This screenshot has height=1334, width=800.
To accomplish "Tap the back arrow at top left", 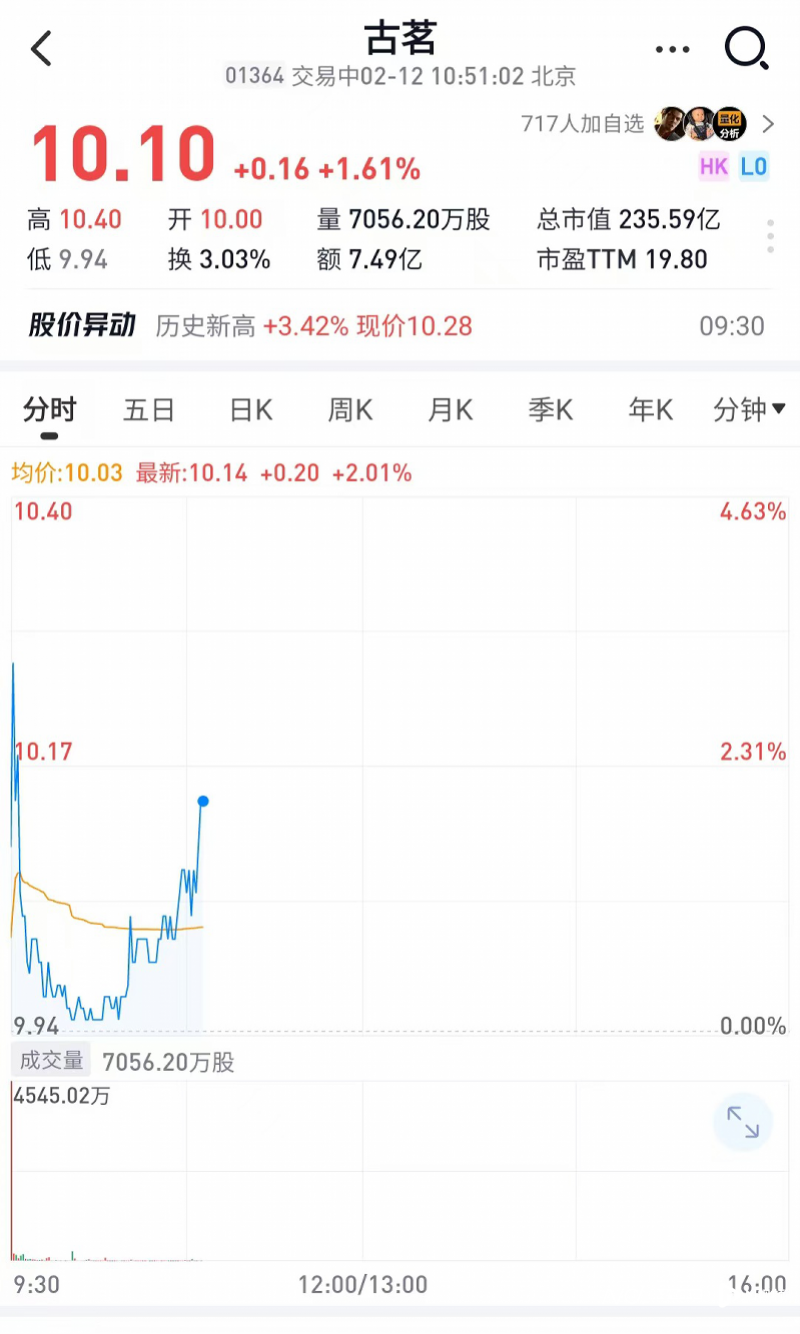I will pyautogui.click(x=41, y=49).
